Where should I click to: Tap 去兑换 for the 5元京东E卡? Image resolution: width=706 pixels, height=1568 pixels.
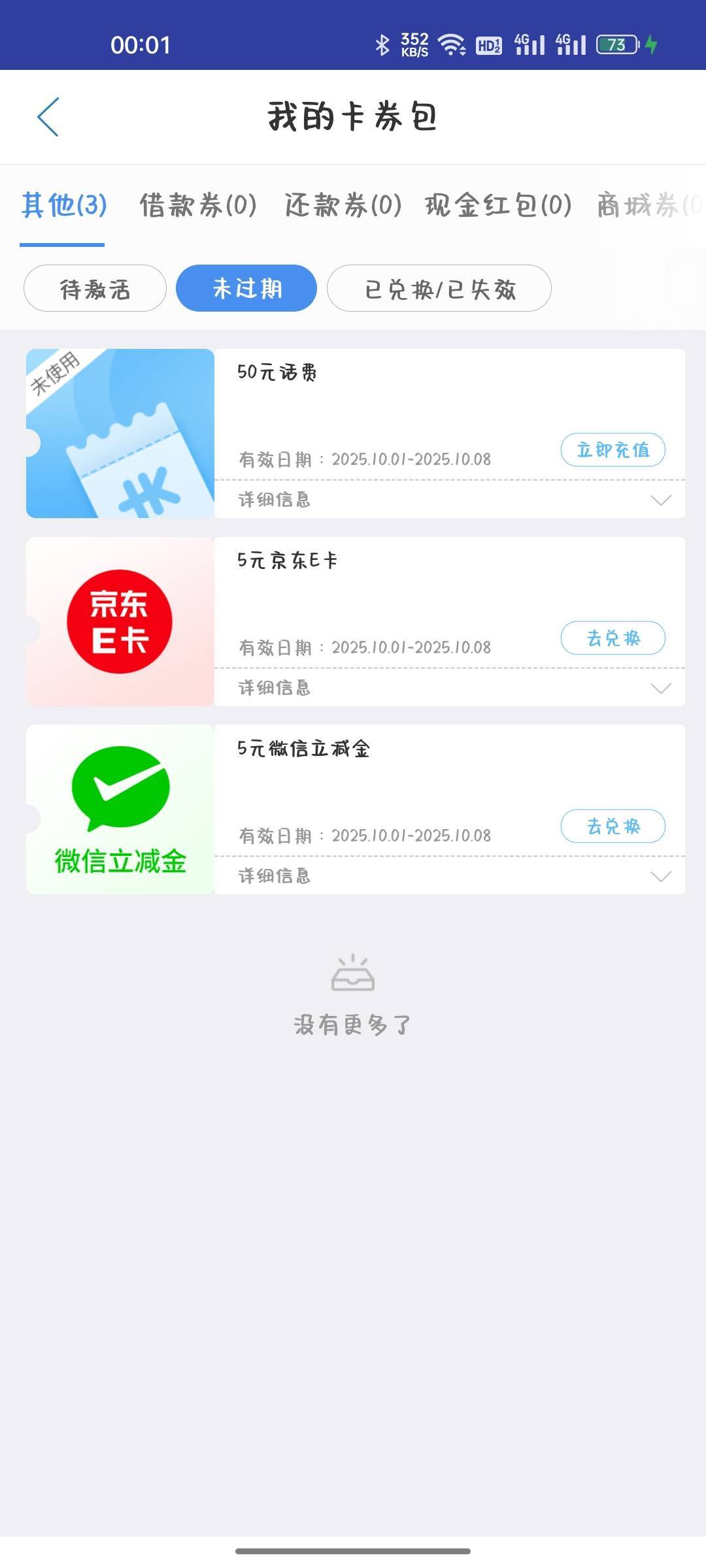pos(613,638)
